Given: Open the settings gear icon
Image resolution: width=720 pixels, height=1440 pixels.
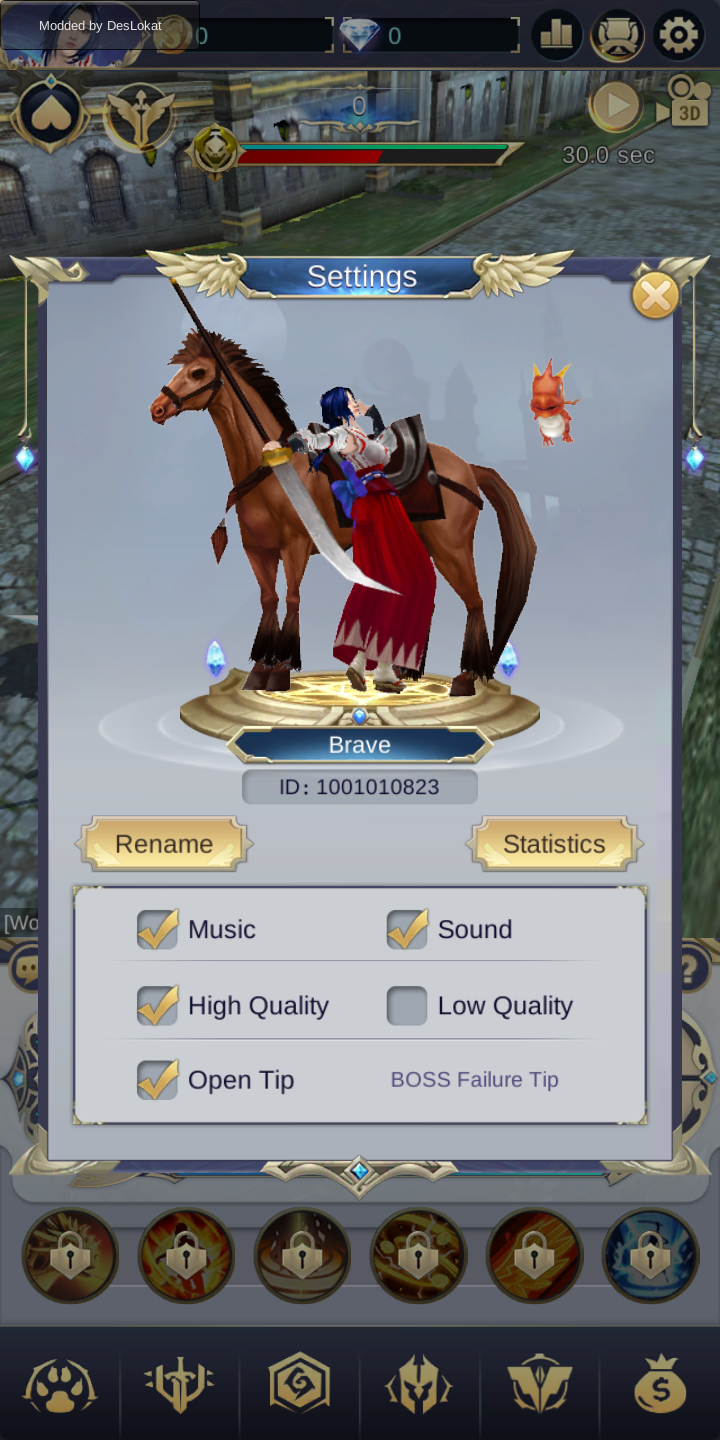Looking at the screenshot, I should click(679, 37).
